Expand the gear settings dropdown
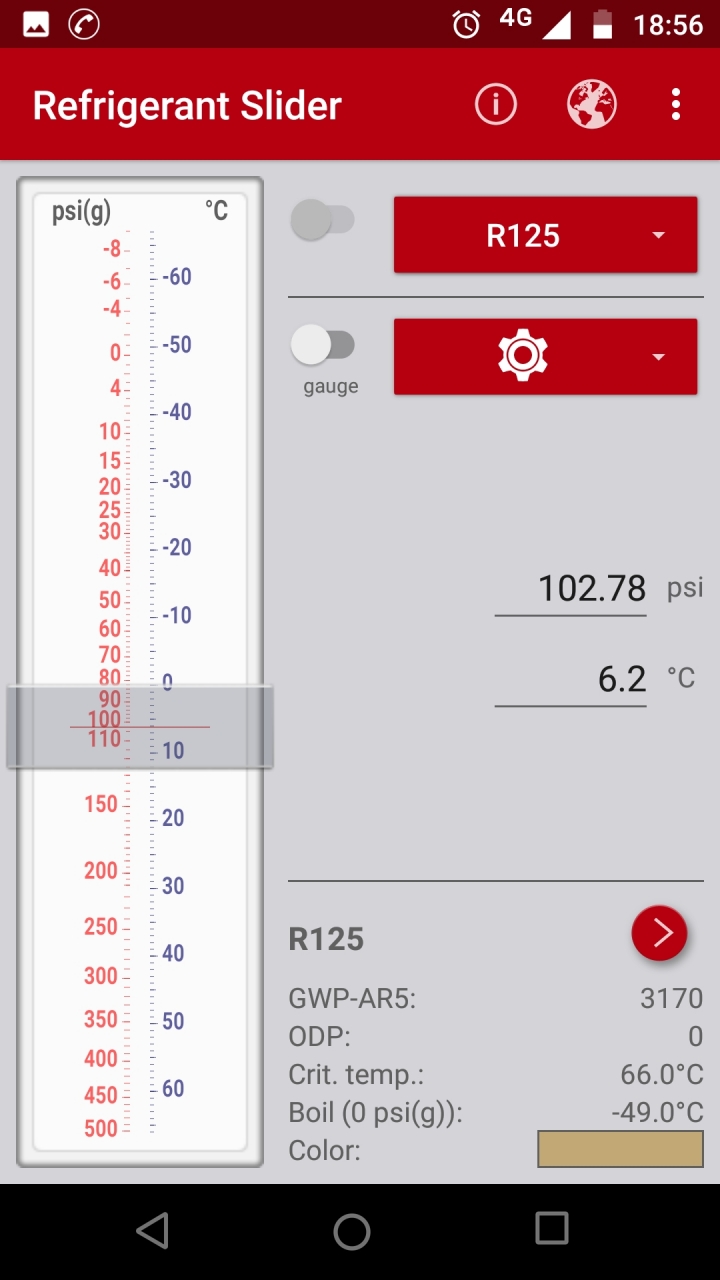 (545, 357)
